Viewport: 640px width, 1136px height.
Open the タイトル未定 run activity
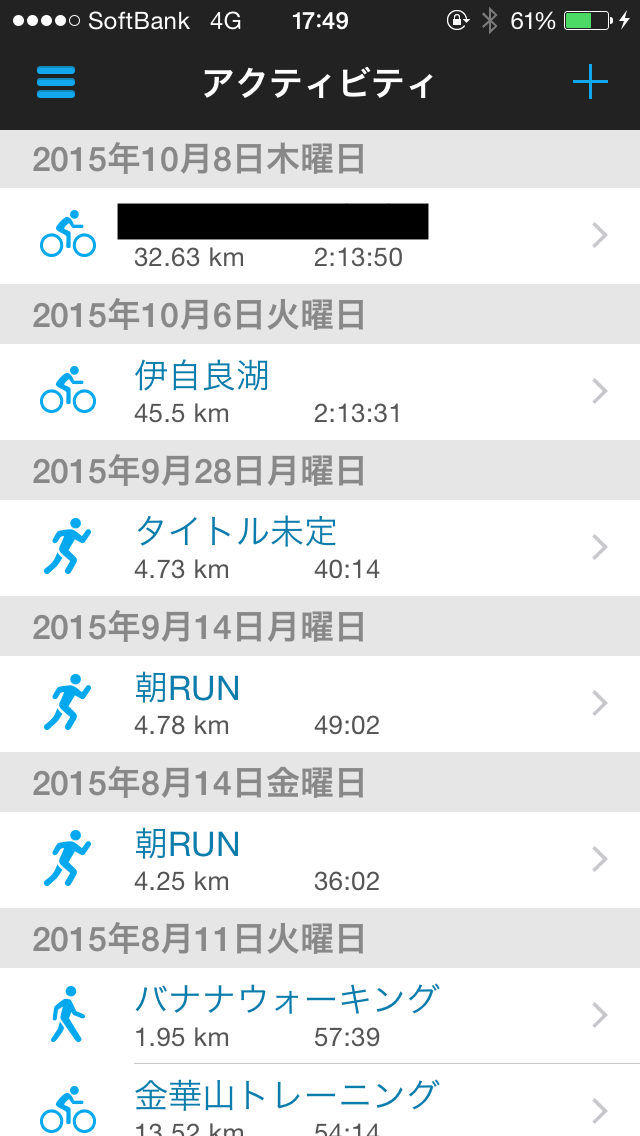point(320,548)
